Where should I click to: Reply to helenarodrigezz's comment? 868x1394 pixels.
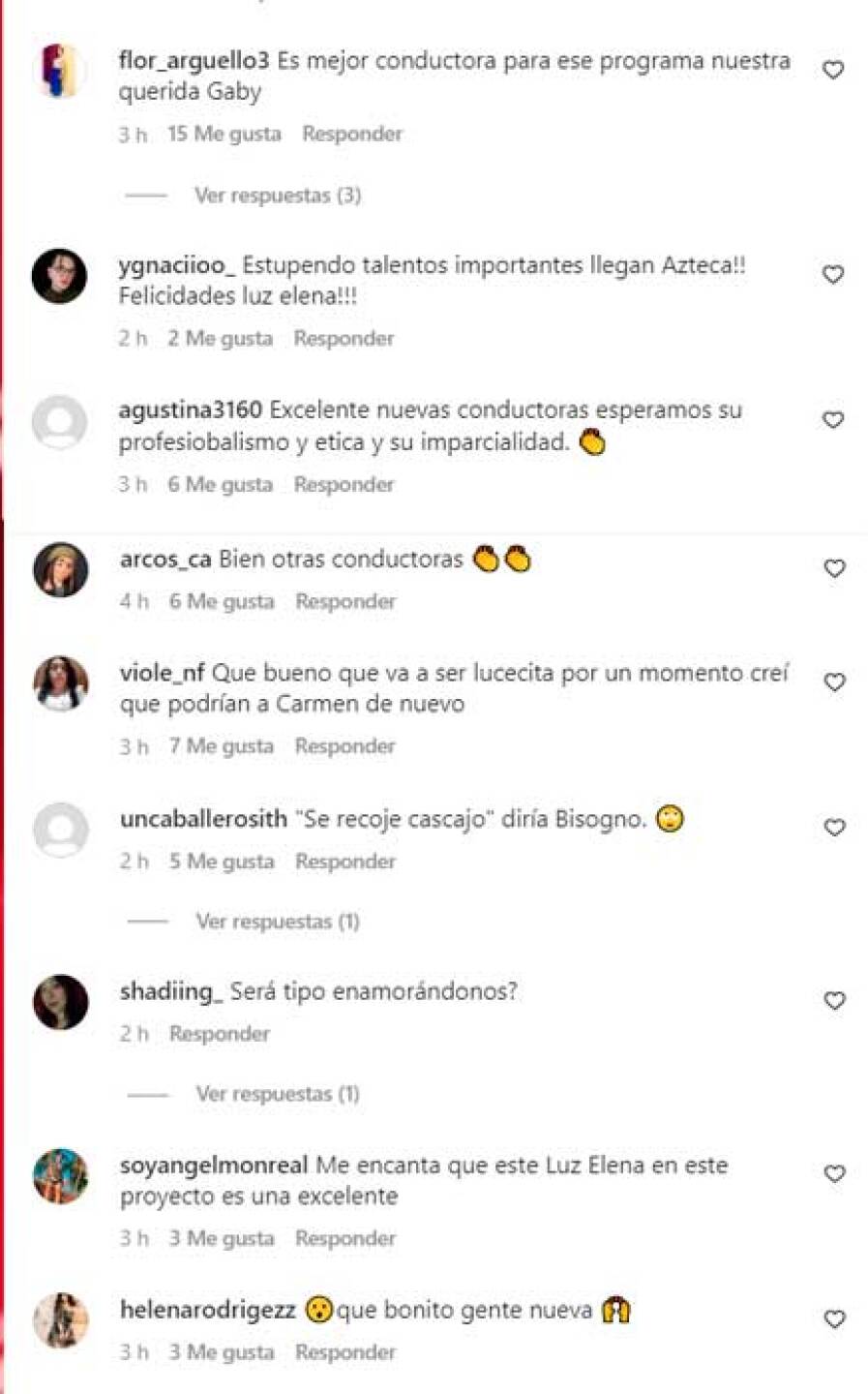[x=344, y=1352]
